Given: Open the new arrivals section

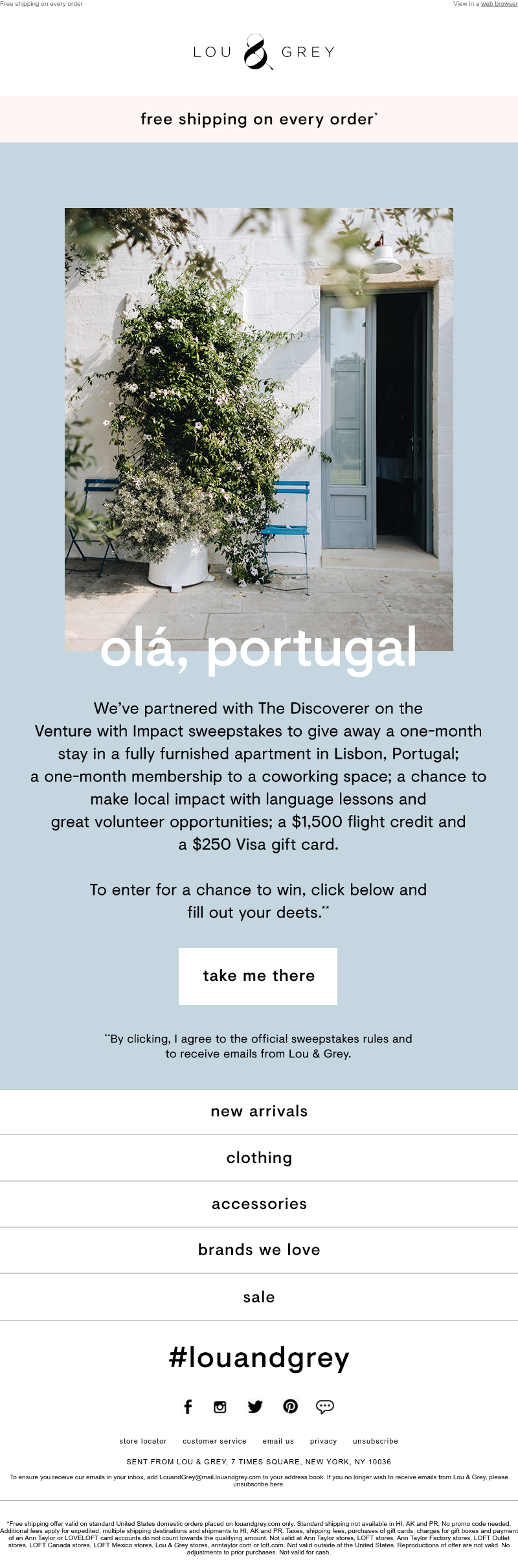Looking at the screenshot, I should pos(259,1111).
